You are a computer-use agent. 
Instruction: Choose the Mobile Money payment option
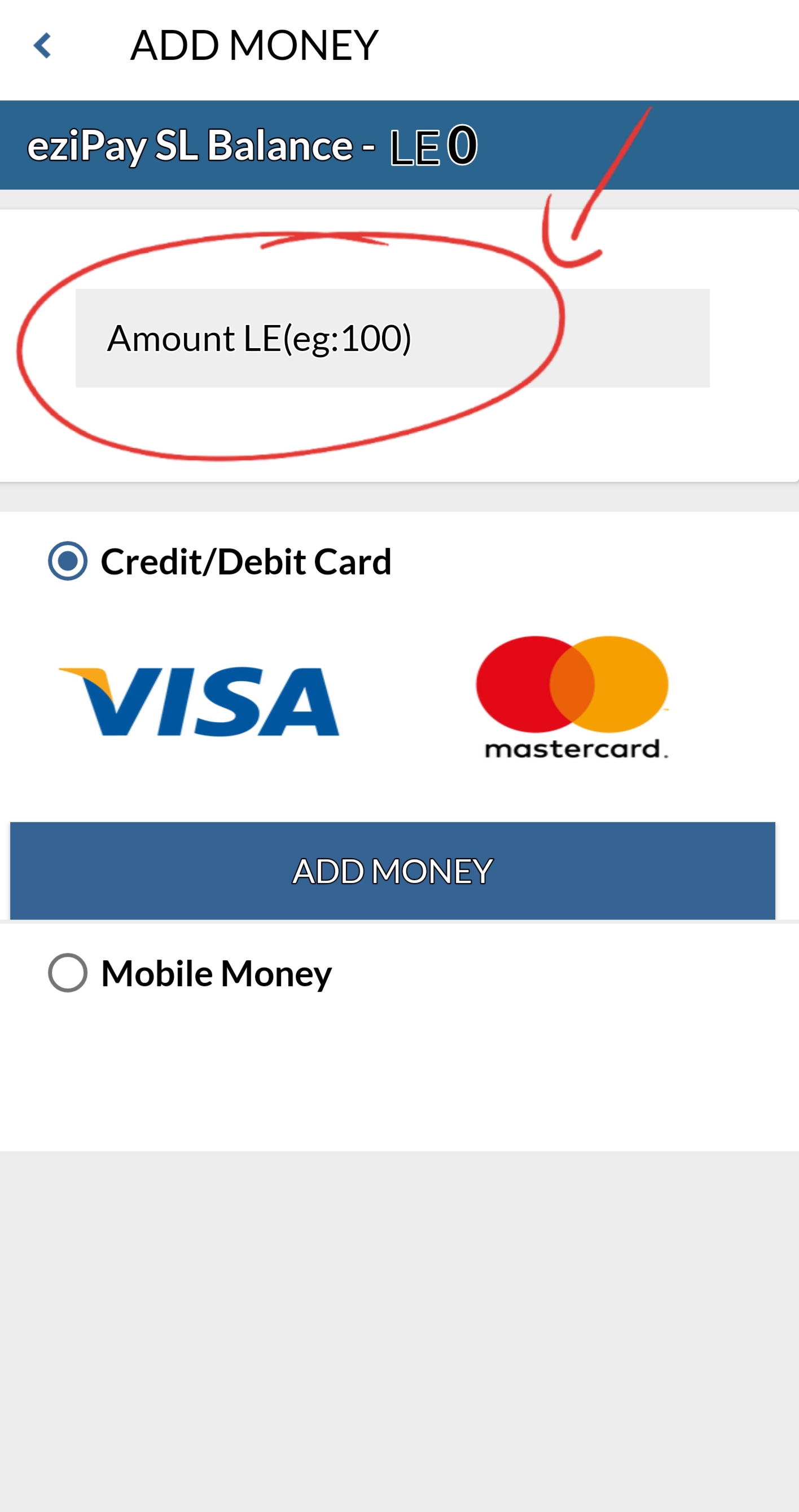[x=68, y=973]
